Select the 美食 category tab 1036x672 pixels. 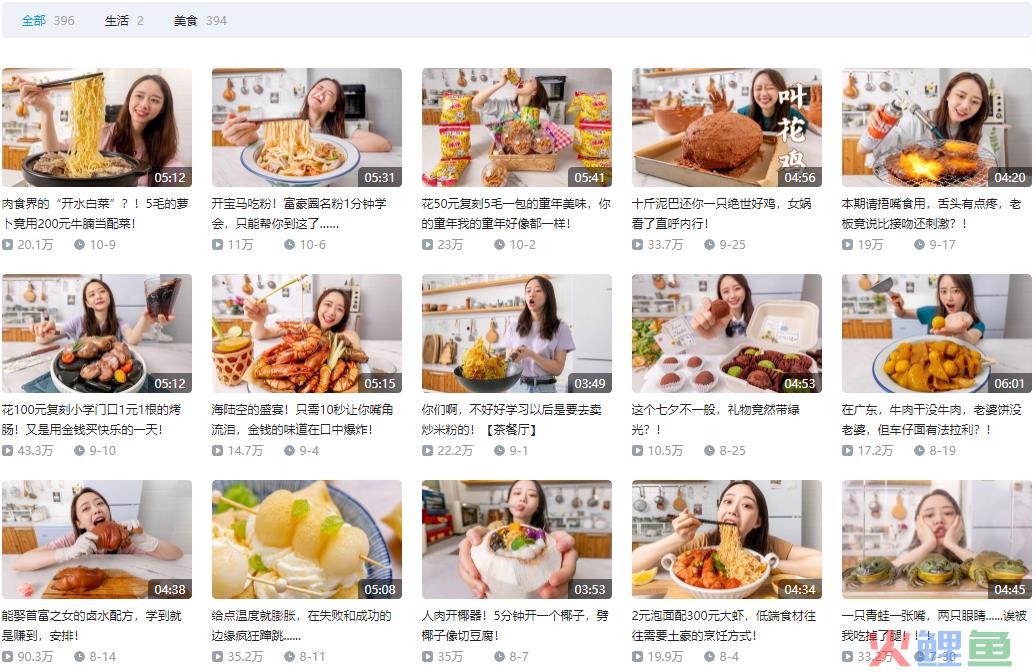[x=186, y=20]
